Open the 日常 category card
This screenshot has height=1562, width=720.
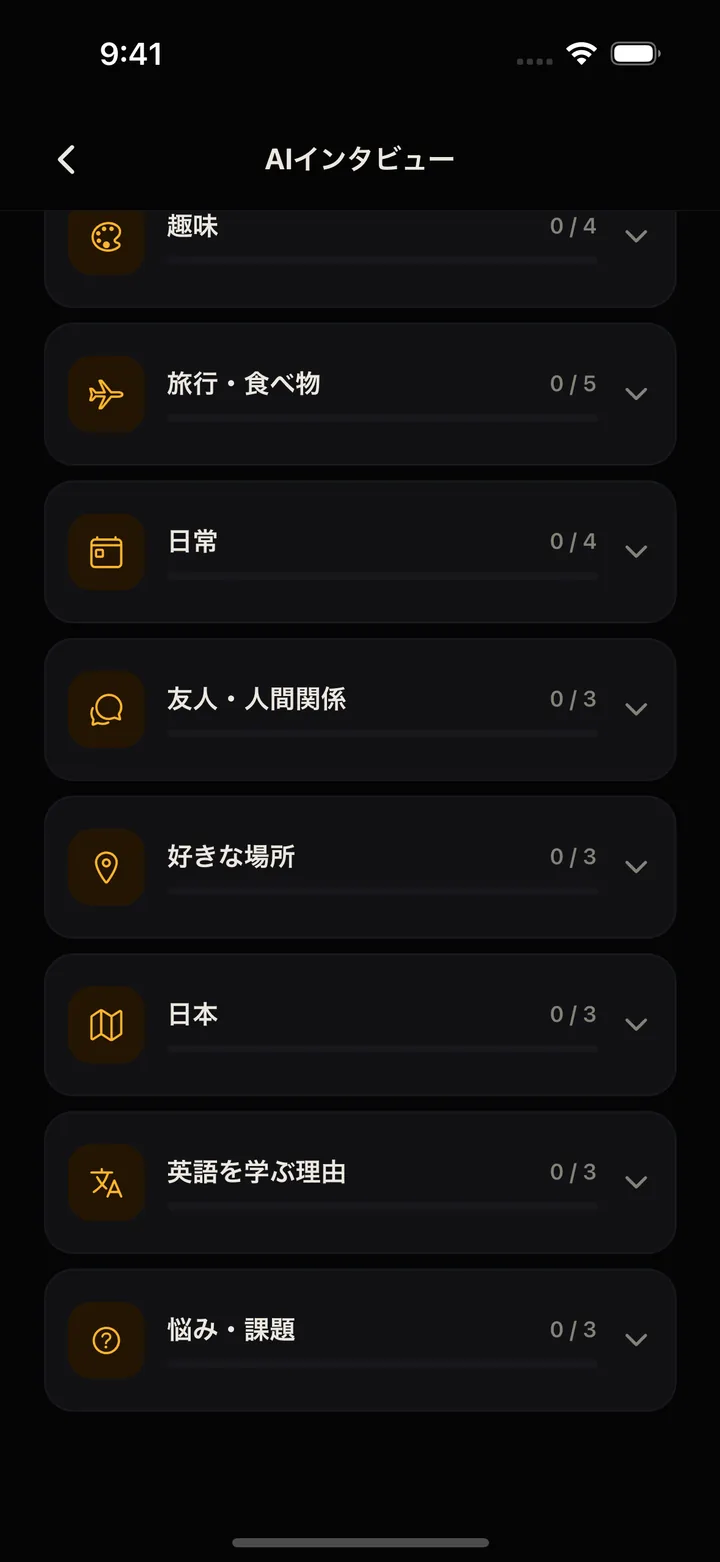[x=360, y=552]
